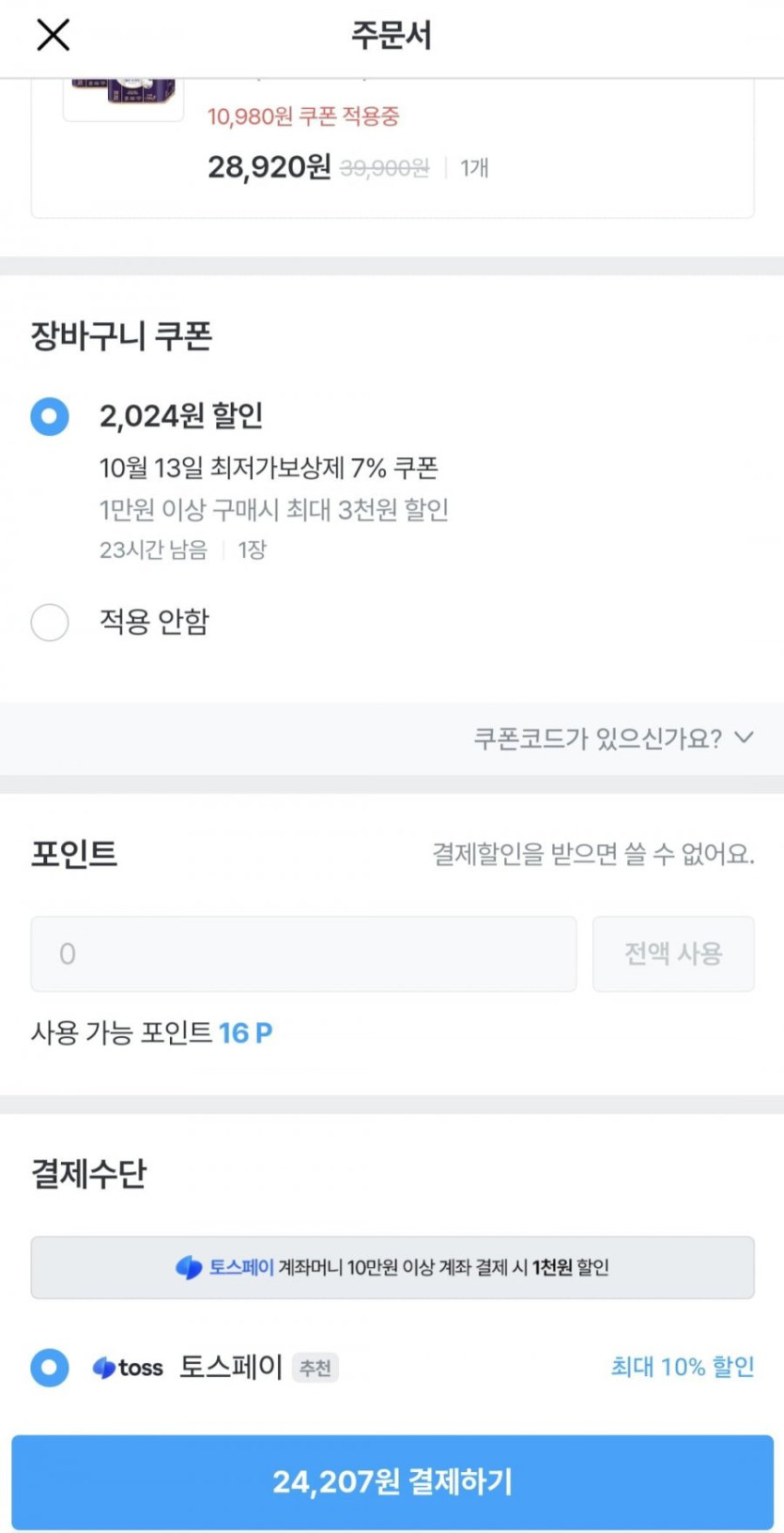Tap 전액 사용 to apply all points
This screenshot has height=1533, width=784.
pos(672,953)
